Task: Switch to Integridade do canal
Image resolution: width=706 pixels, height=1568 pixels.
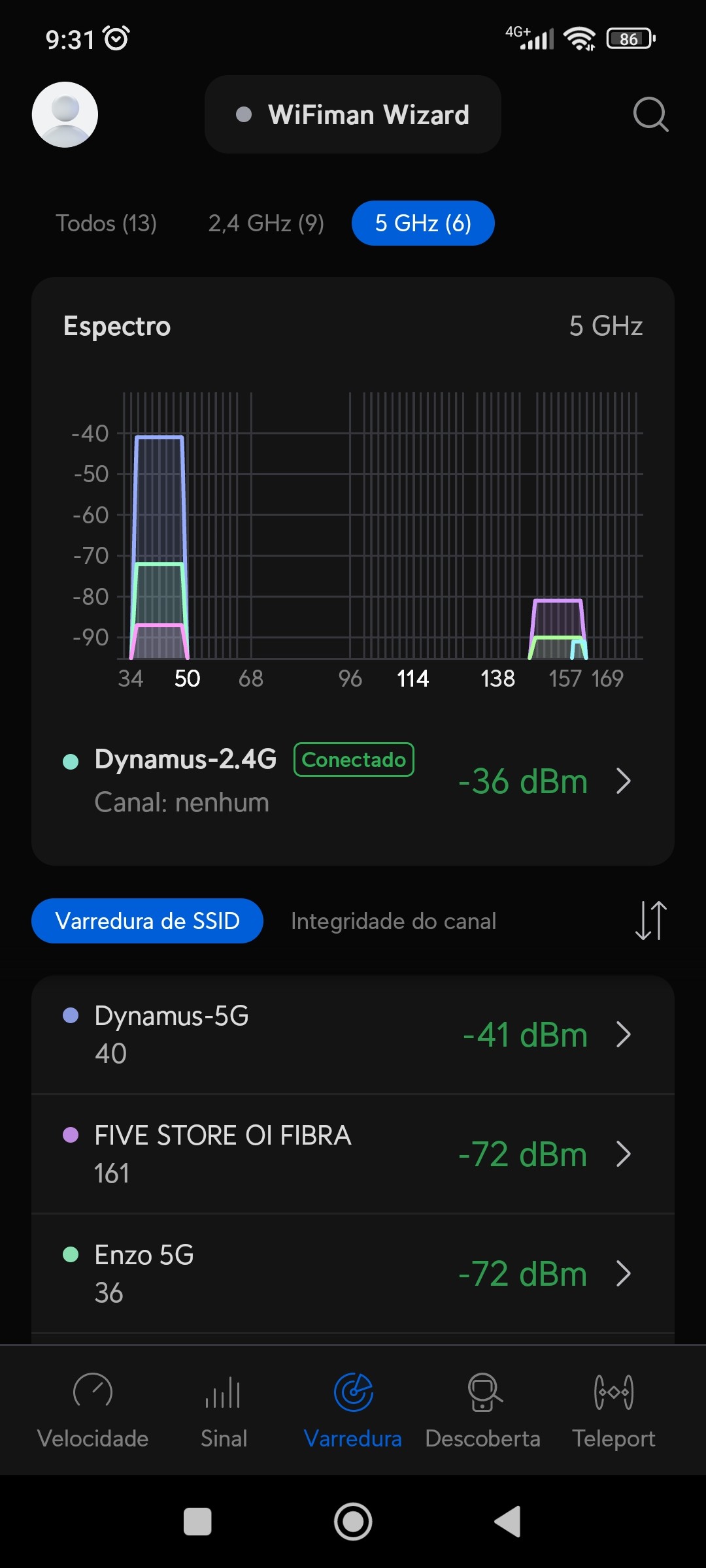Action: tap(394, 921)
